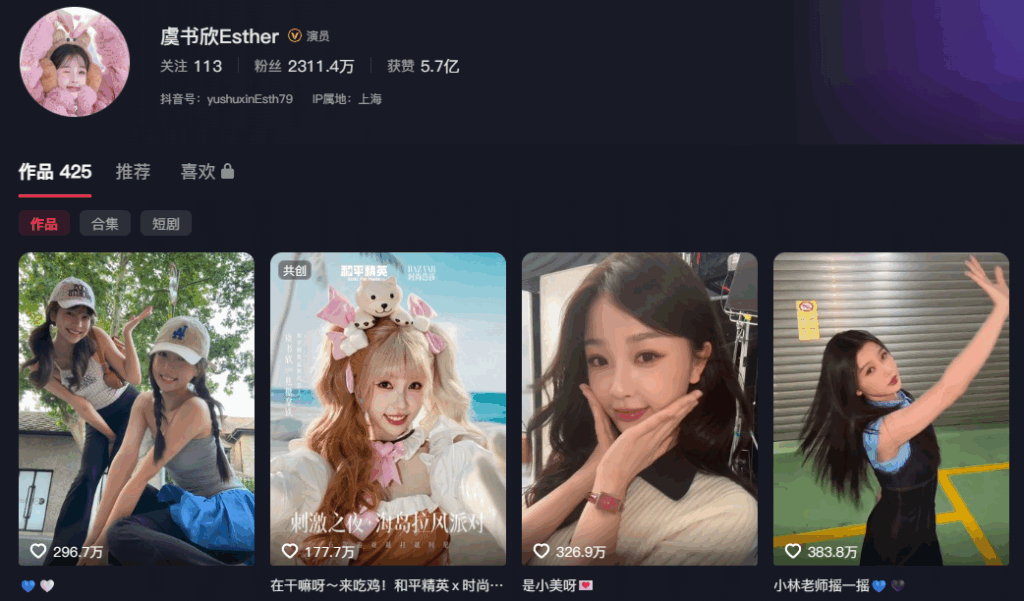
Task: Switch to the 作品 425 tab
Action: 55,172
